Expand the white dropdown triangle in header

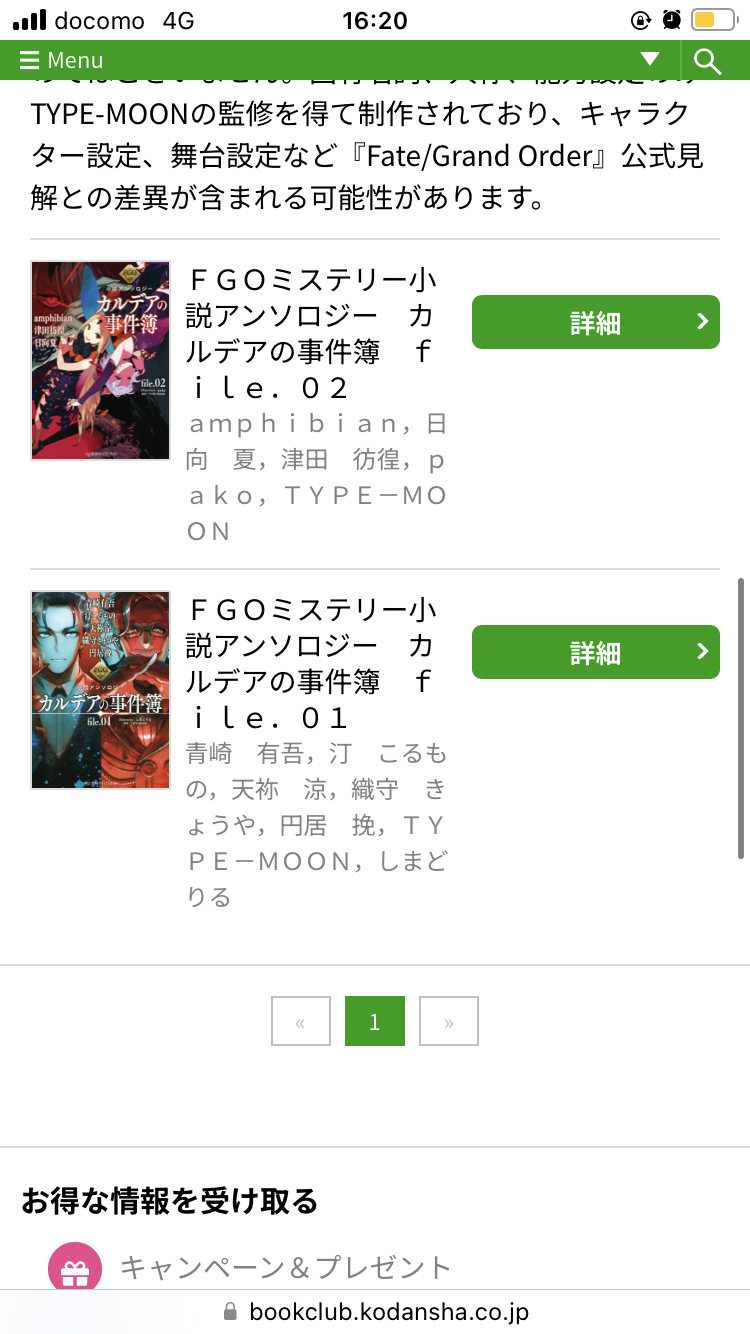(x=650, y=60)
